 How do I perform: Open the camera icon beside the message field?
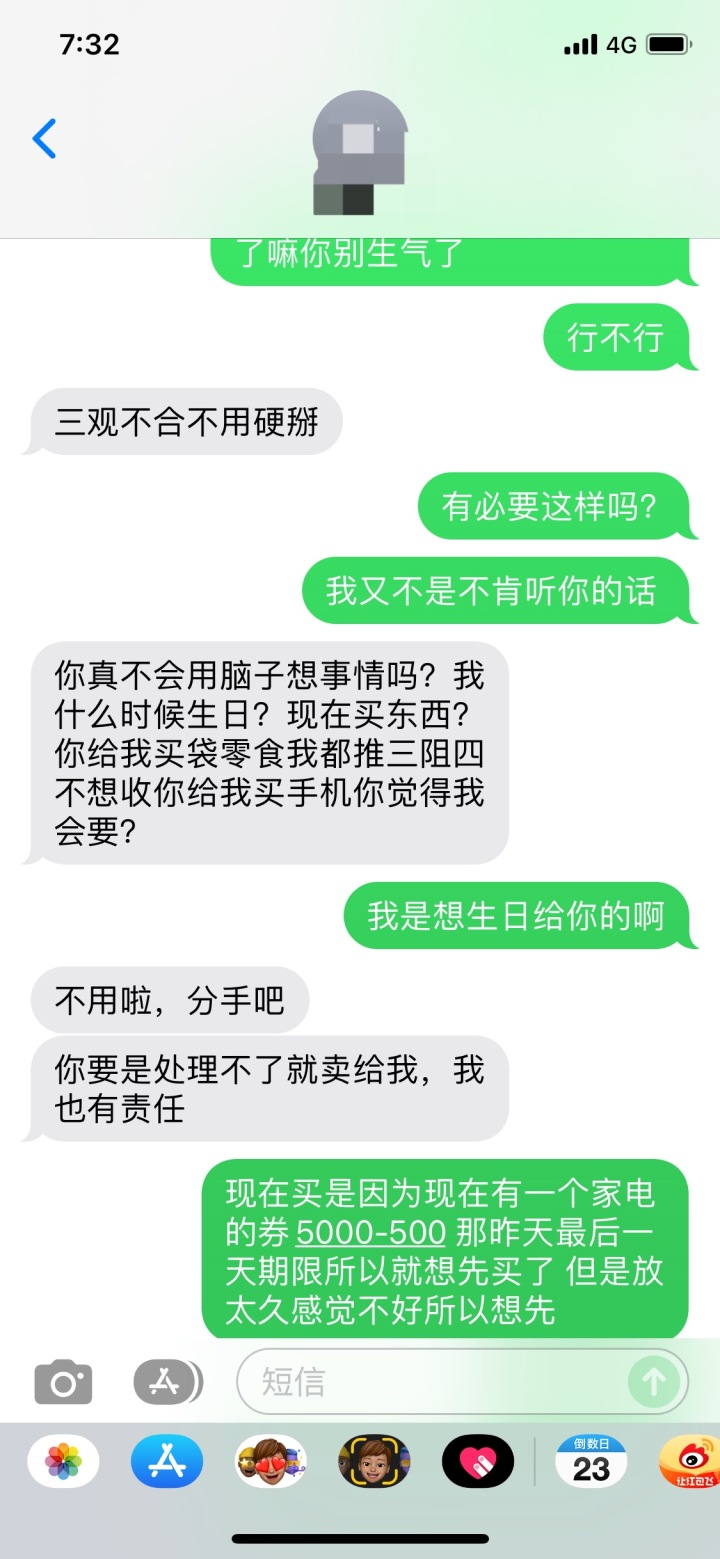tap(63, 1382)
